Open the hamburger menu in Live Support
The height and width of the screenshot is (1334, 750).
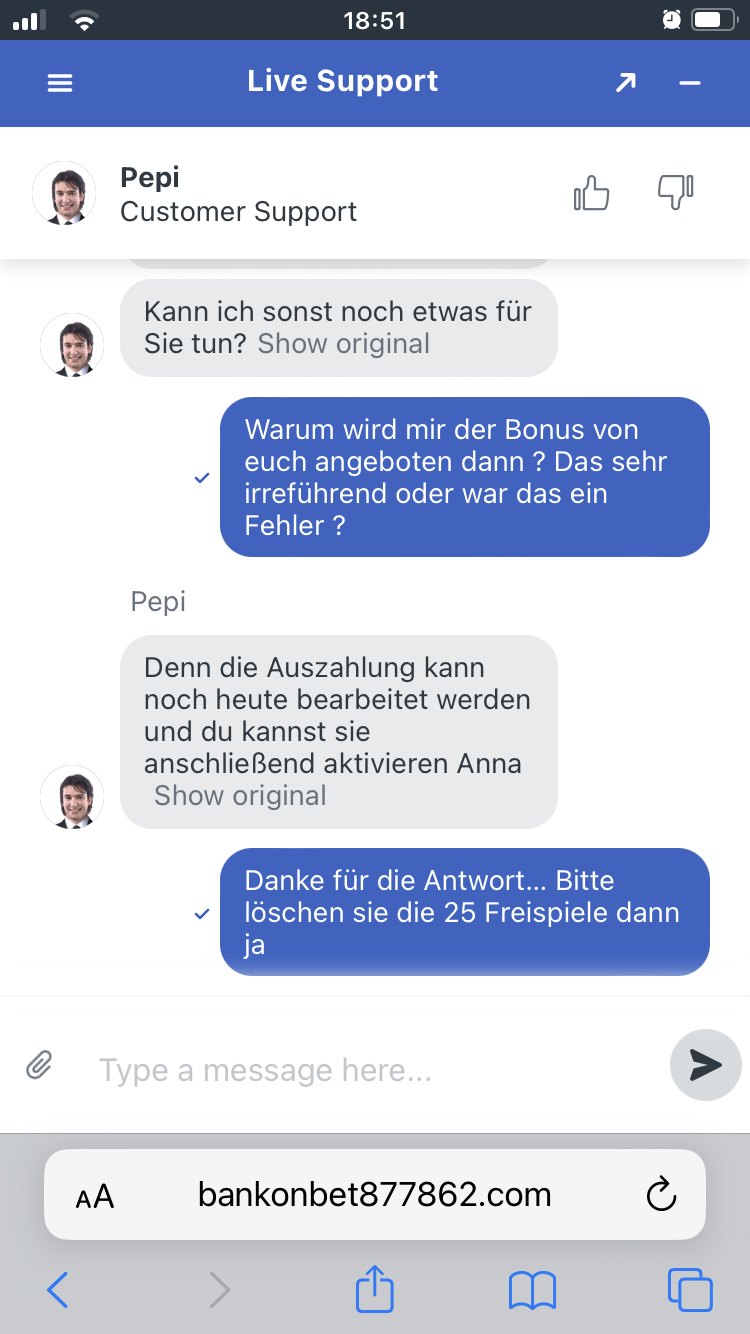point(60,83)
